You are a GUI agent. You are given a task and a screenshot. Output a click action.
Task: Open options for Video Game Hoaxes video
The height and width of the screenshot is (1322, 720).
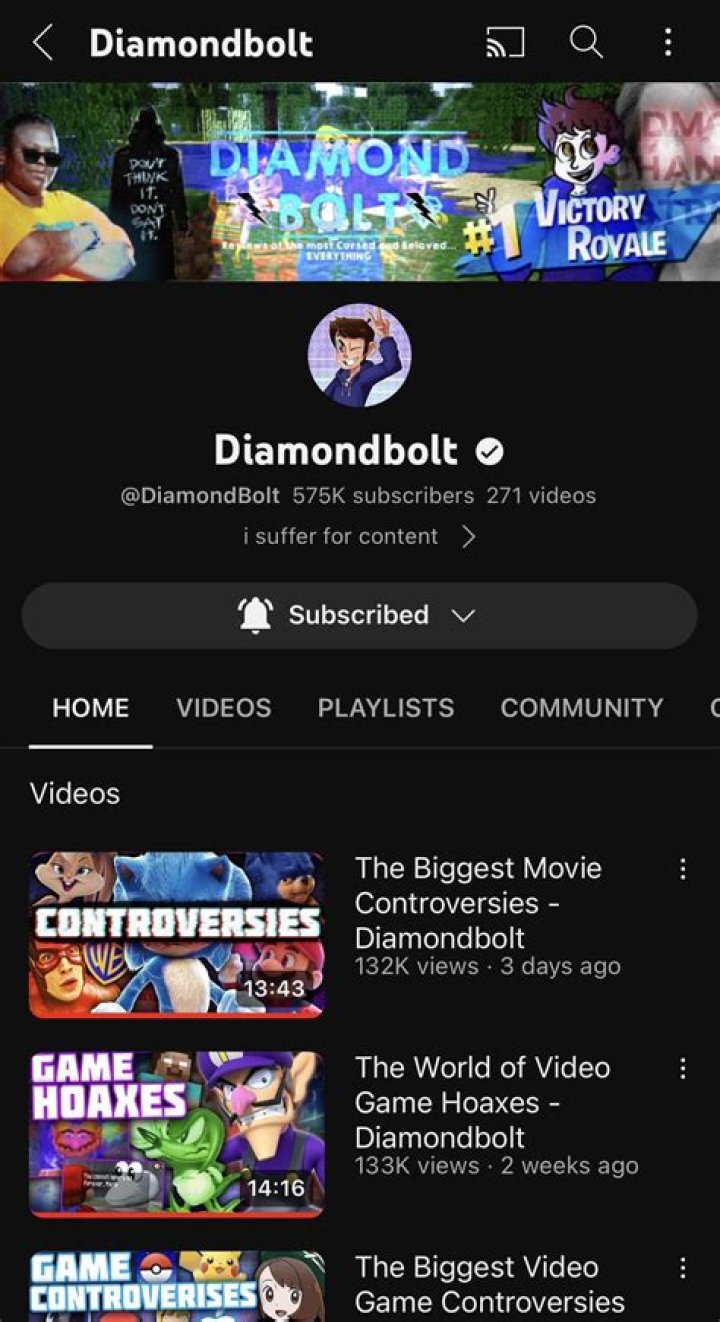pyautogui.click(x=683, y=1068)
